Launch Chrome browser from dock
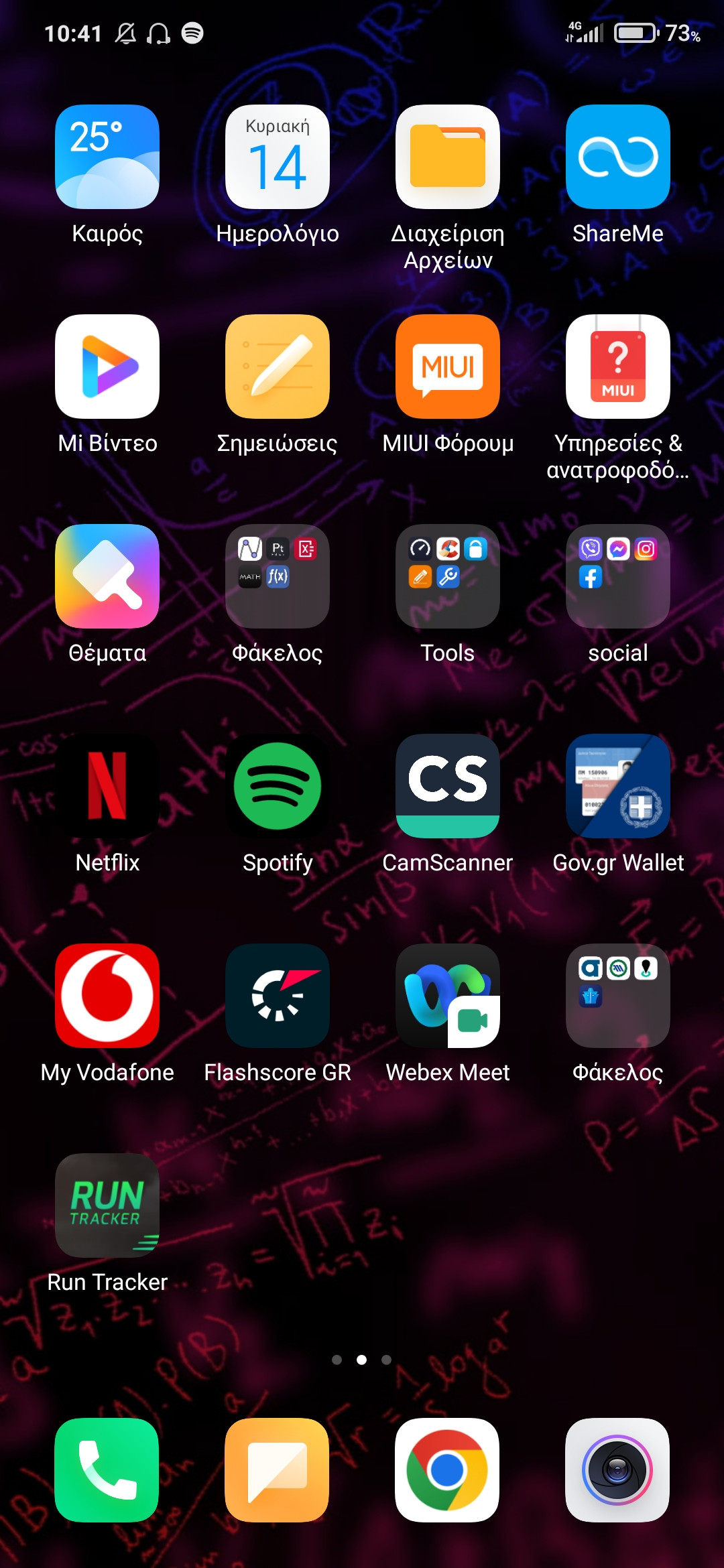 click(447, 1470)
